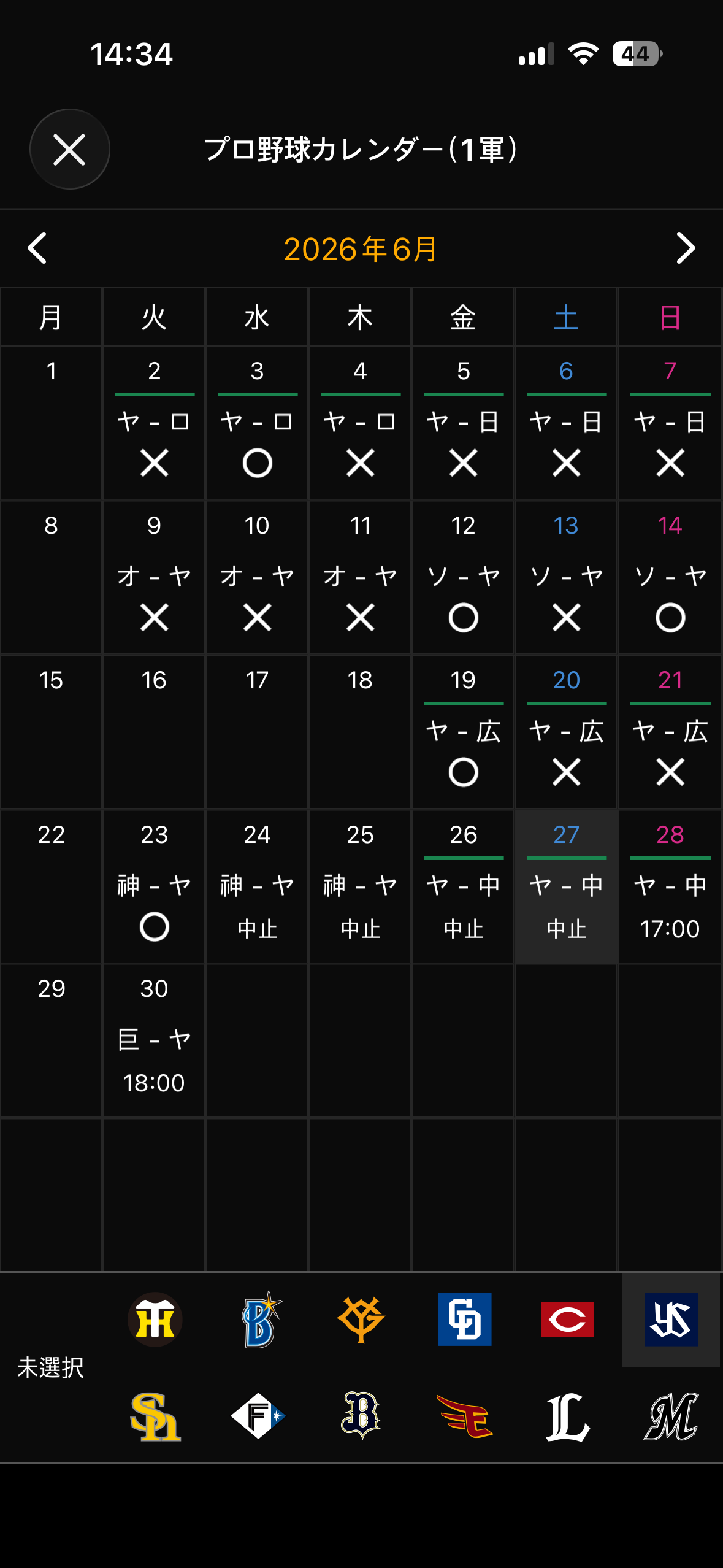Select the Hiroshima Carp logo

[x=567, y=1320]
